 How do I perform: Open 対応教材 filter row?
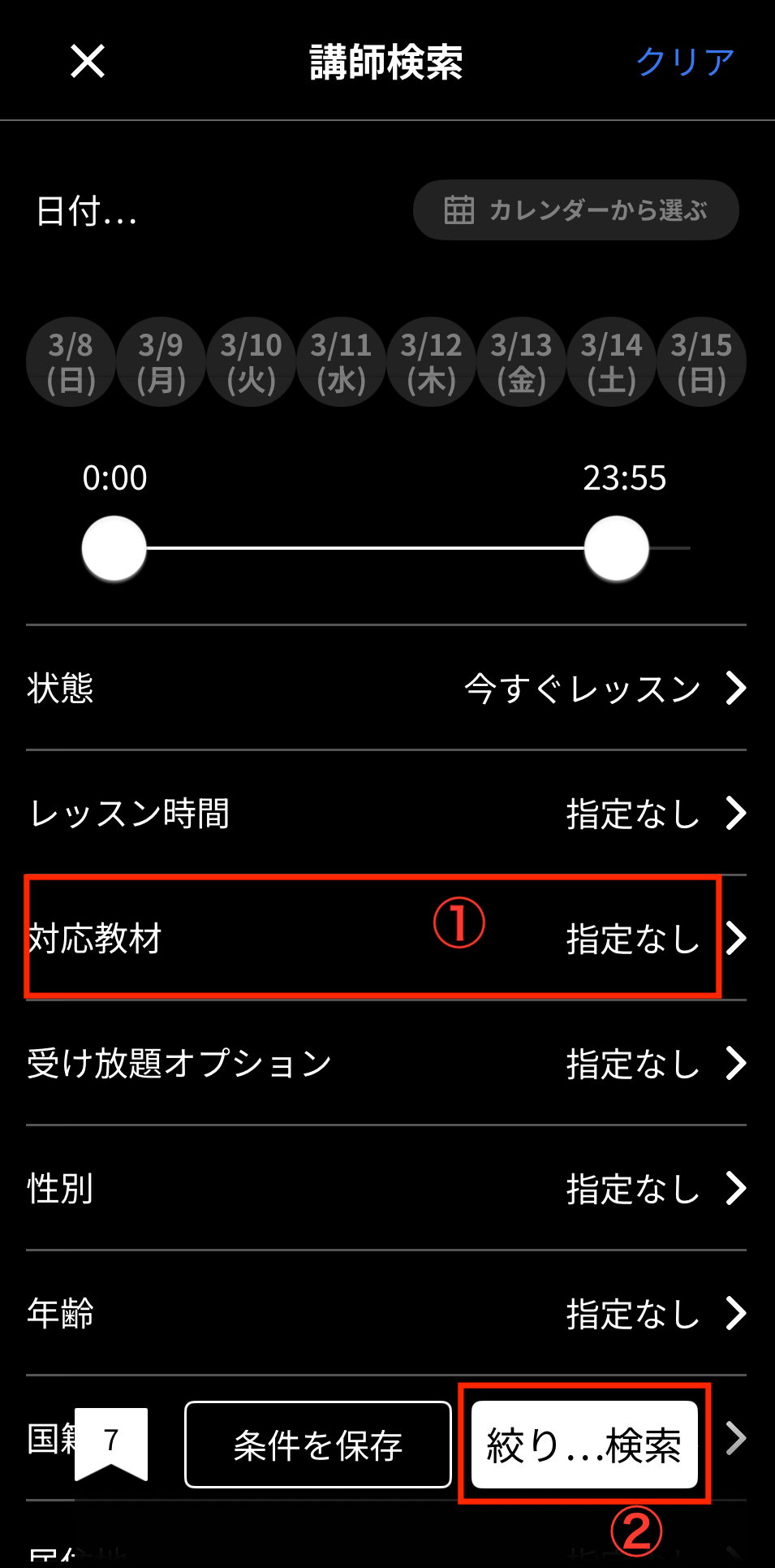(x=386, y=939)
